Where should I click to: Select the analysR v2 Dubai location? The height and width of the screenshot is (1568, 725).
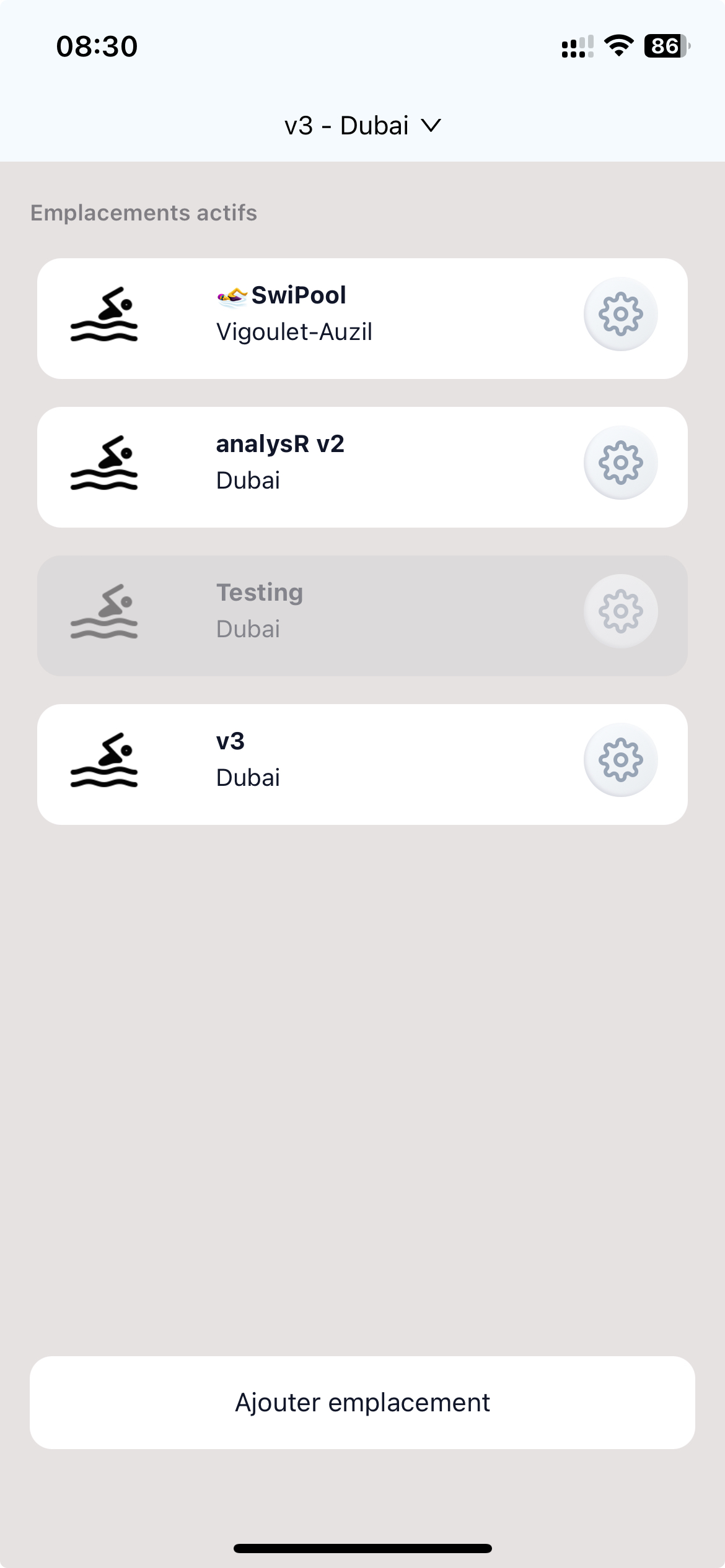310,468
